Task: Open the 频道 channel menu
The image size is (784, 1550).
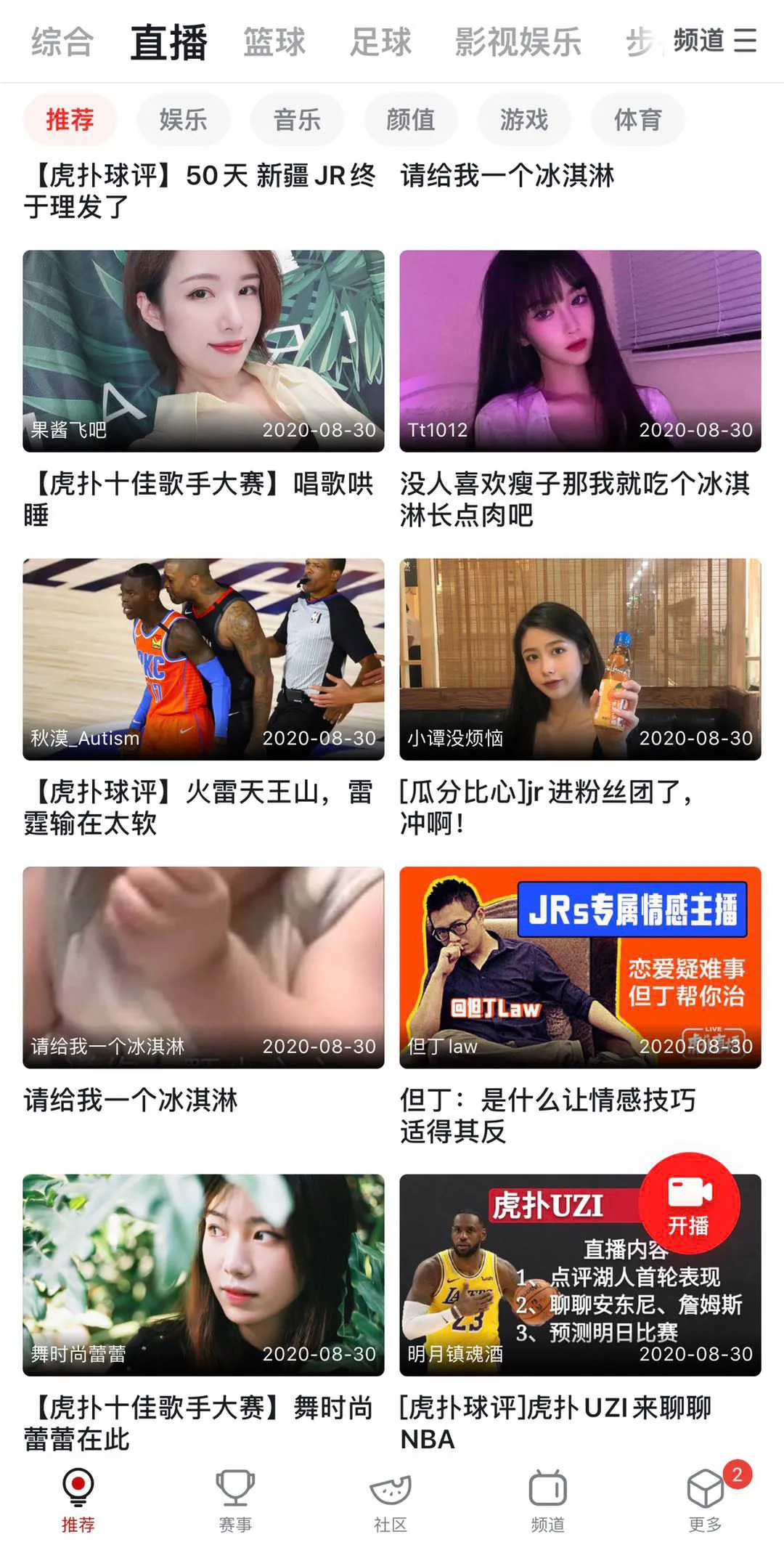Action: pos(714,41)
